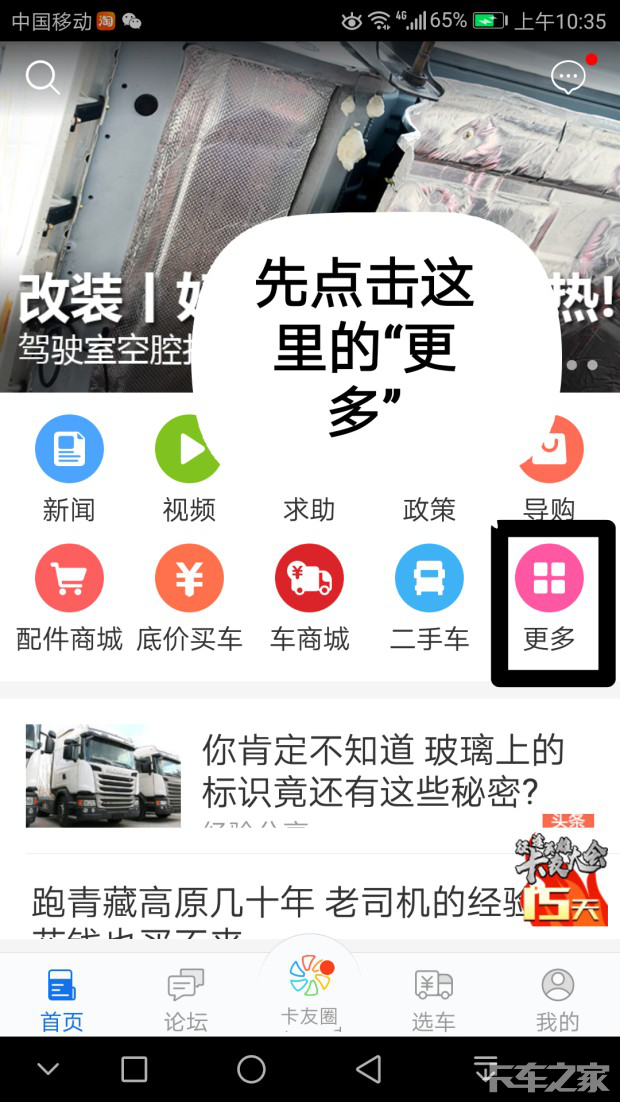Tap 更多 to see more options
The height and width of the screenshot is (1102, 620).
pyautogui.click(x=549, y=597)
